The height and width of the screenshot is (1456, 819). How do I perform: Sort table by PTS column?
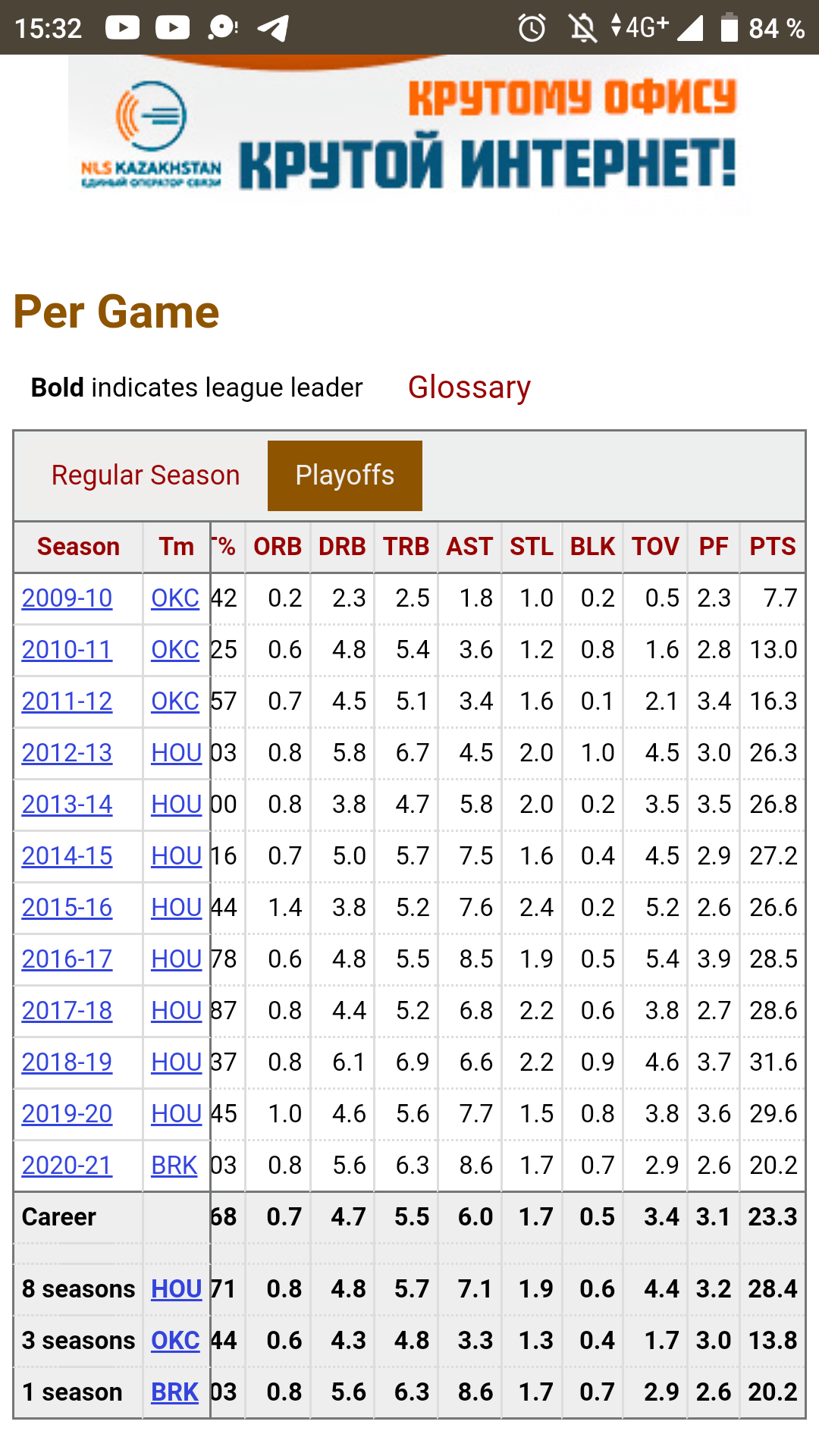click(x=772, y=547)
